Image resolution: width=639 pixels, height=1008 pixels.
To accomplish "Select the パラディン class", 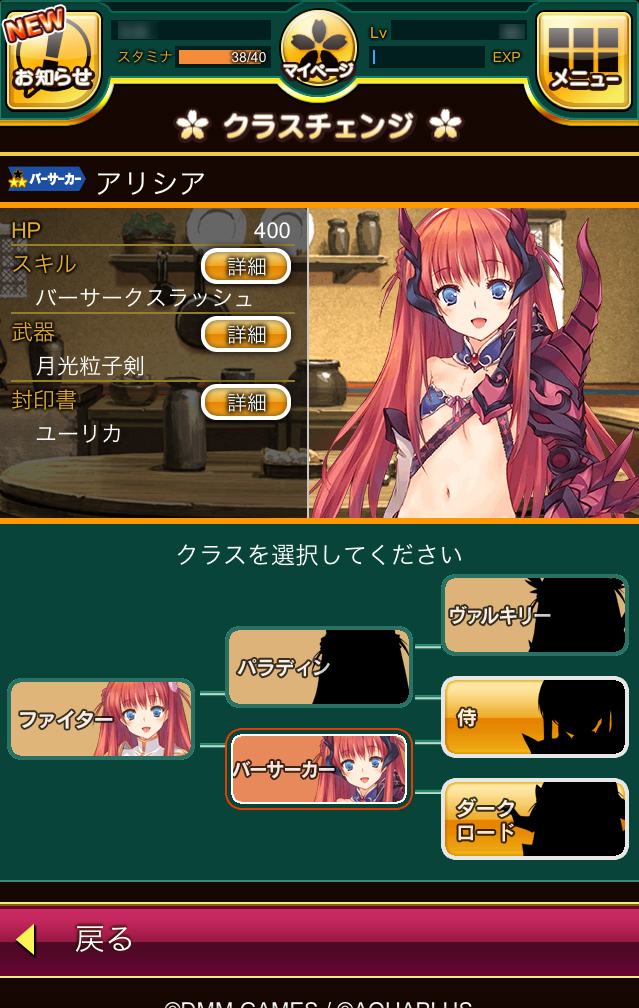I will [x=319, y=667].
